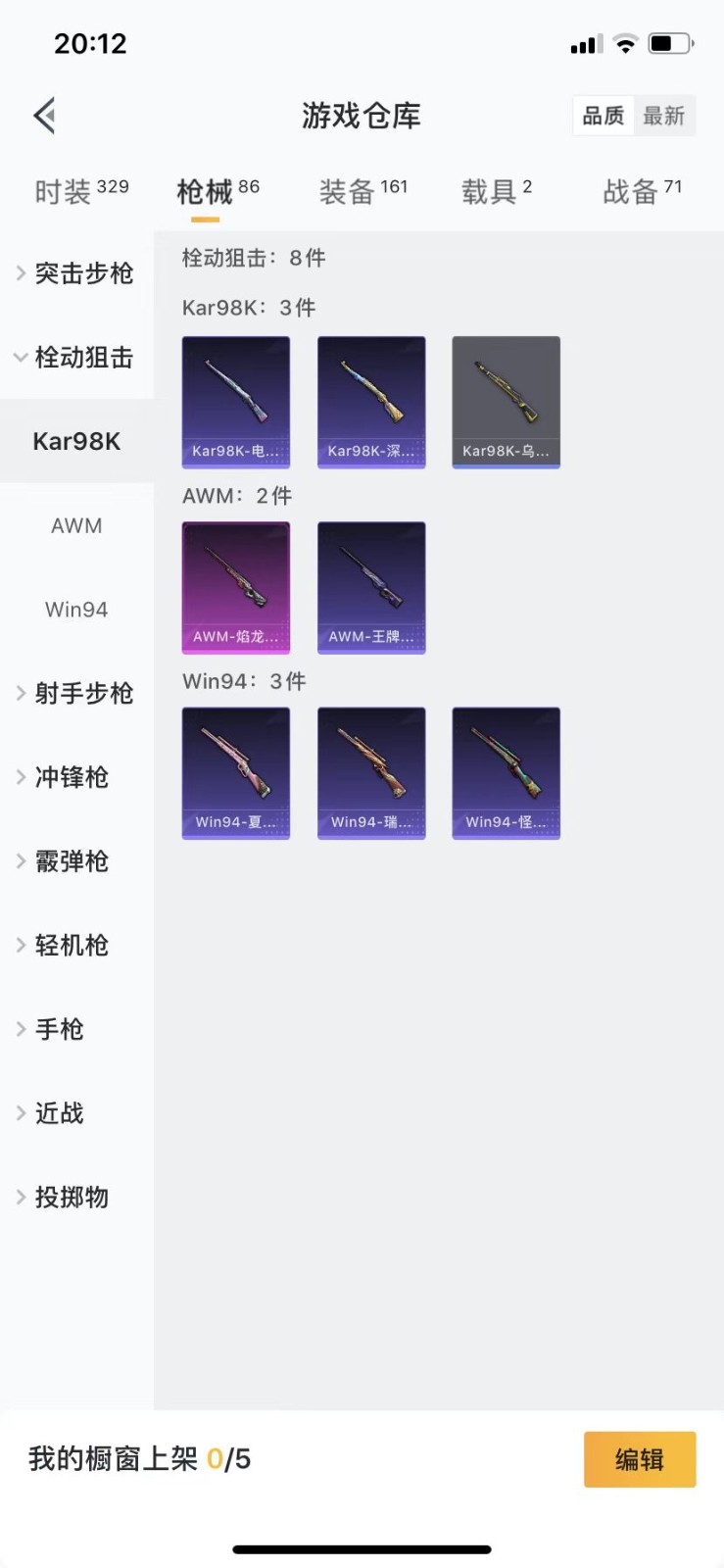Select Win94 in the sidebar
The width and height of the screenshot is (724, 1568).
click(x=76, y=610)
